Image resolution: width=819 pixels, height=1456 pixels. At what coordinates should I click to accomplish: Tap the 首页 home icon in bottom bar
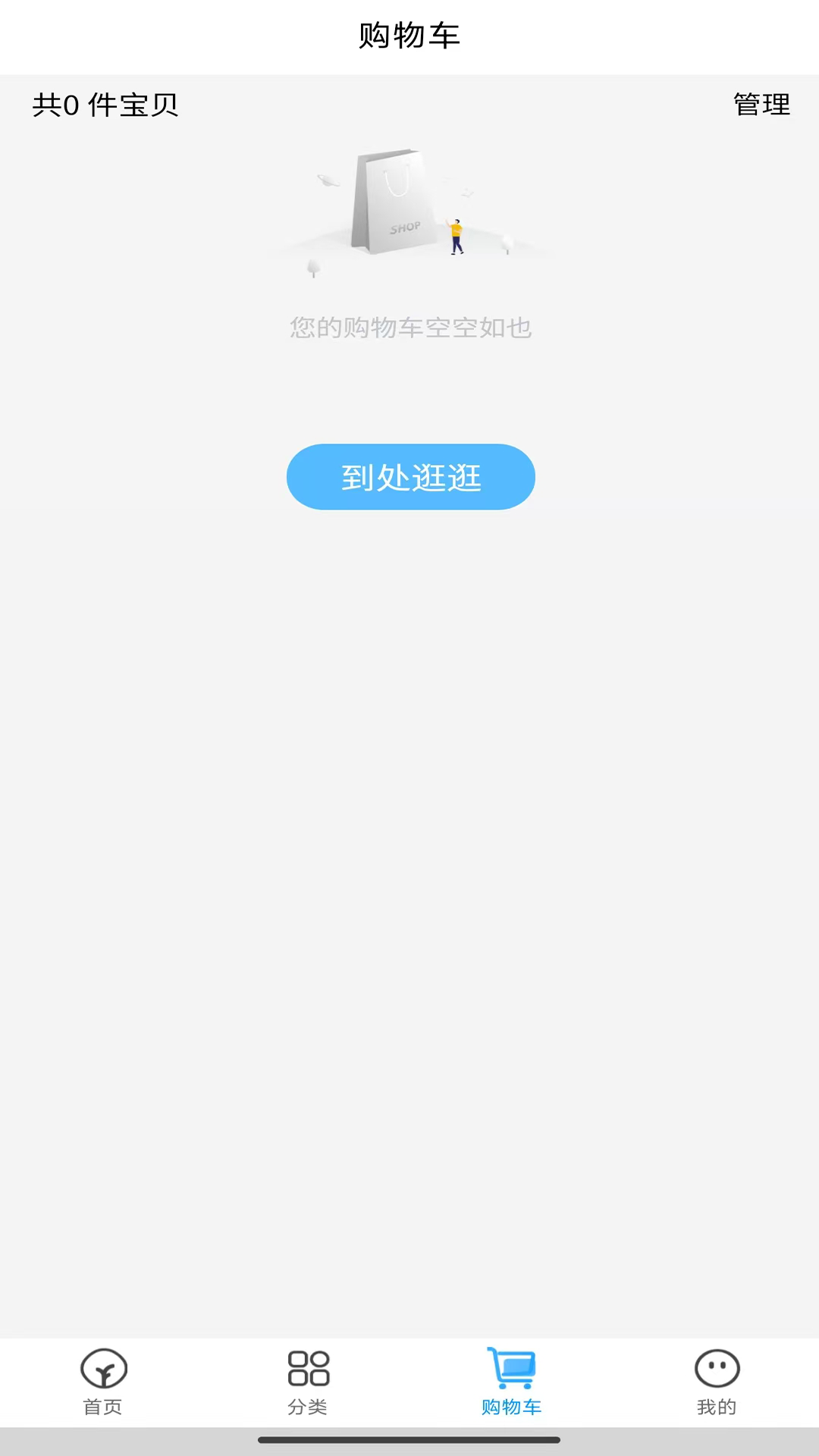click(102, 1369)
